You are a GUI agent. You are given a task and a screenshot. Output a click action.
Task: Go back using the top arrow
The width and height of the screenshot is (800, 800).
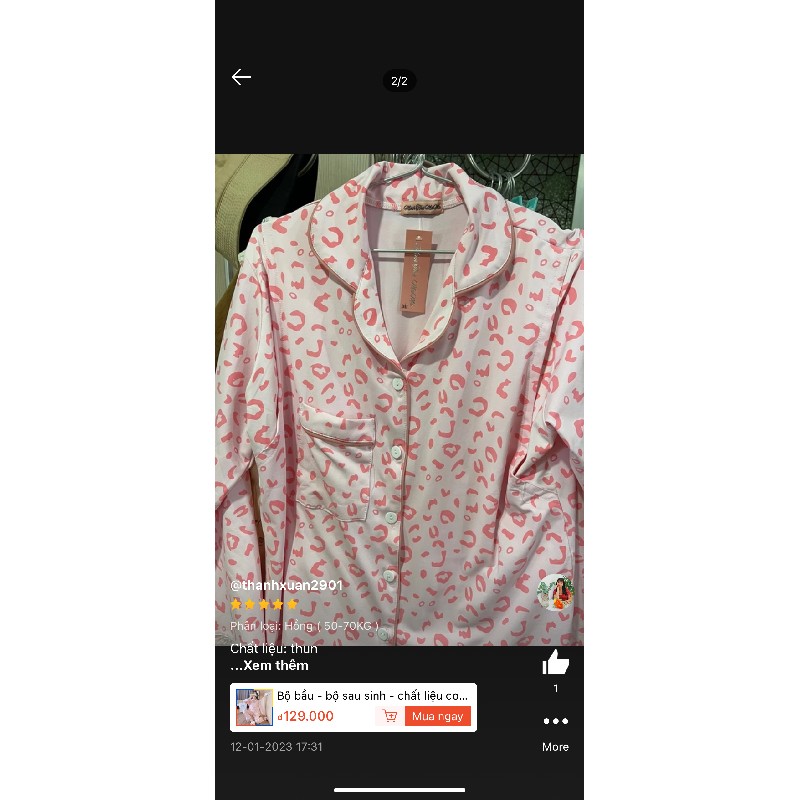tap(241, 77)
